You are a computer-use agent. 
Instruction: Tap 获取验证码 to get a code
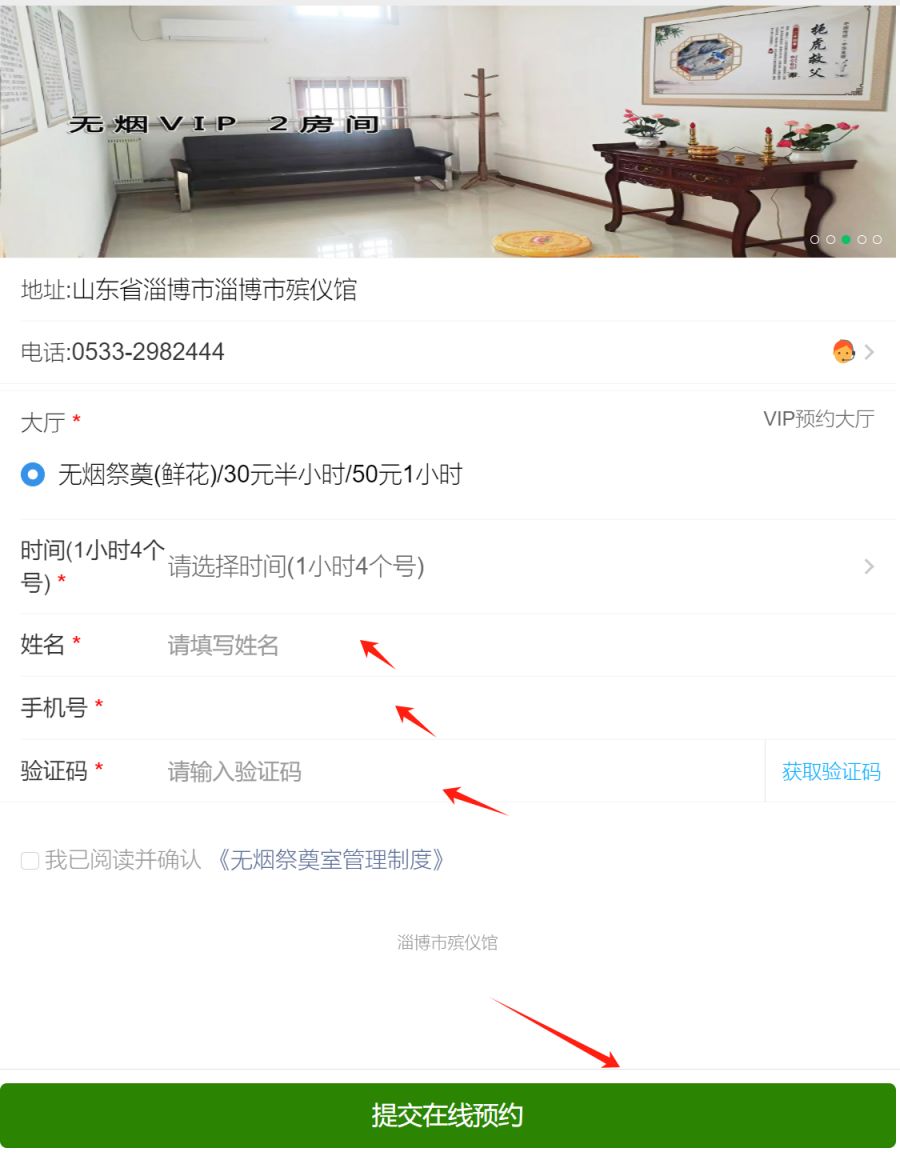tap(831, 772)
